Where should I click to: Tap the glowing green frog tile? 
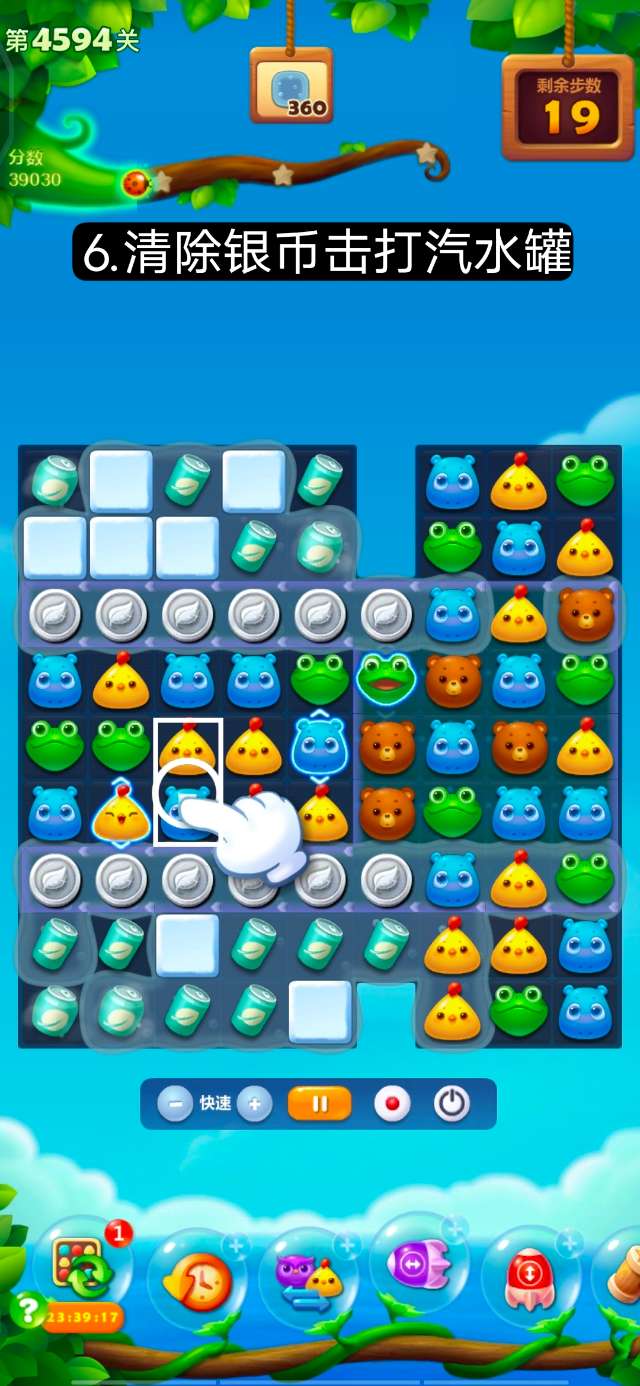point(386,678)
